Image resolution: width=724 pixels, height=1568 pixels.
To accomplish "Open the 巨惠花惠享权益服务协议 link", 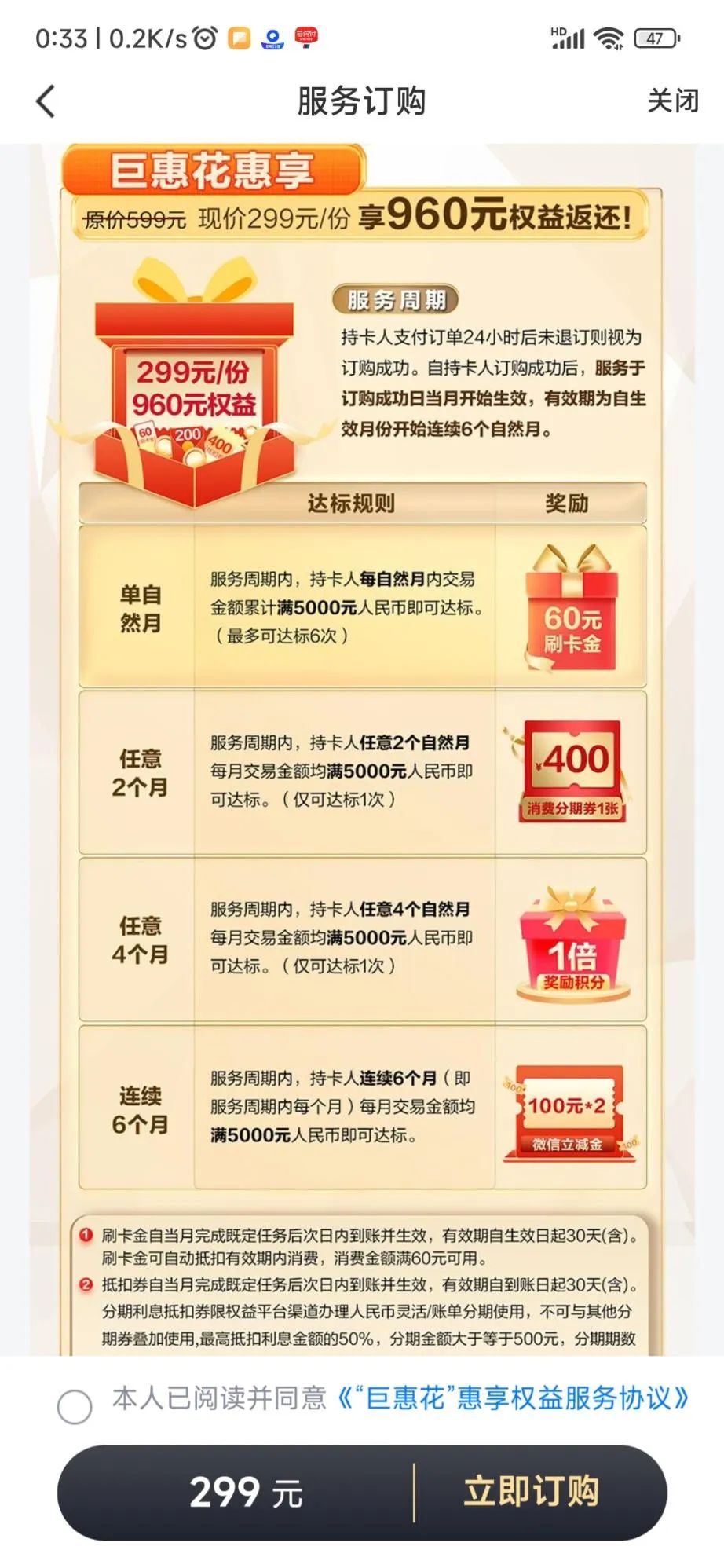I will 514,1399.
